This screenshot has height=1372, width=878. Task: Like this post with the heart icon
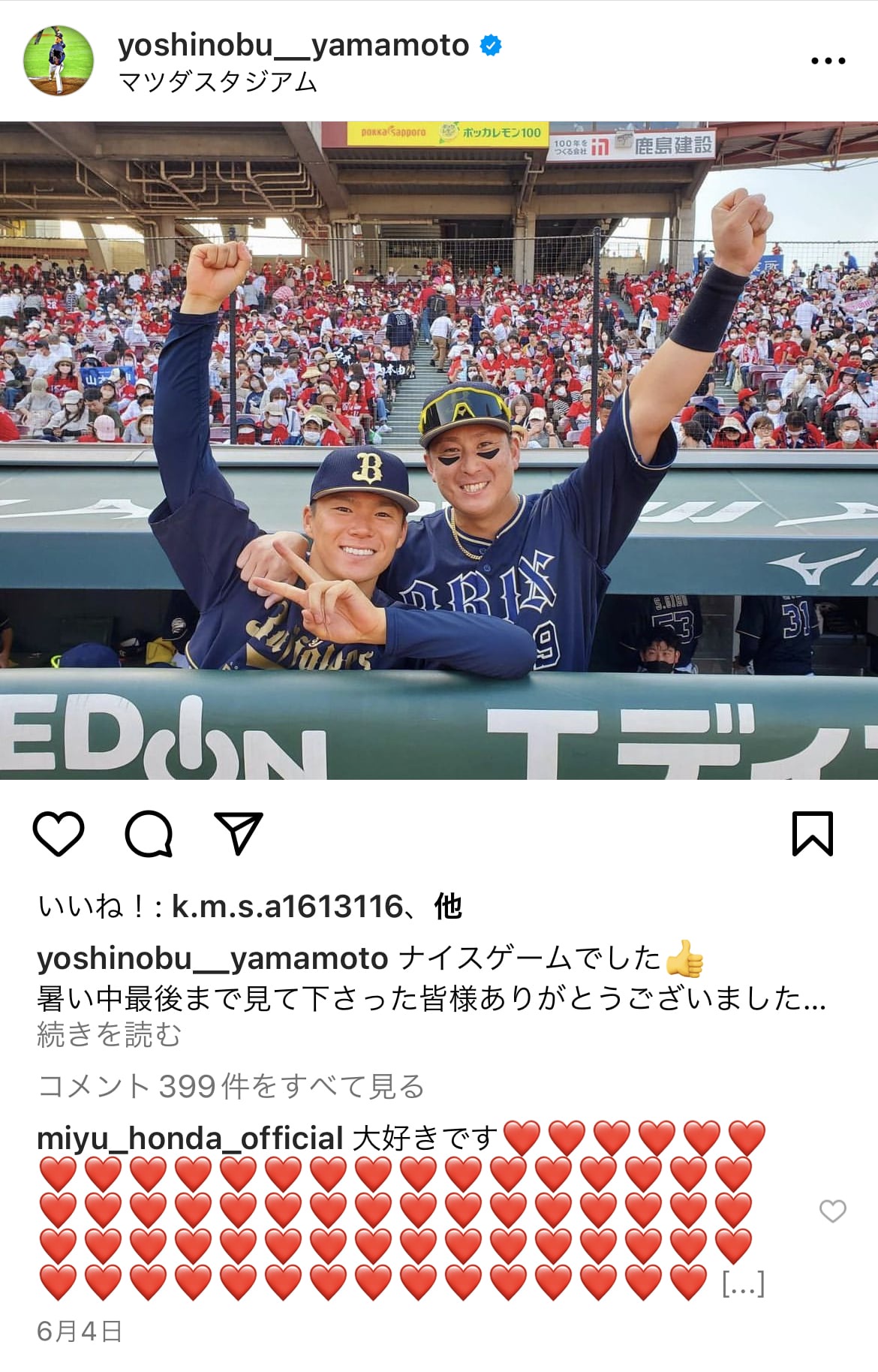click(59, 833)
